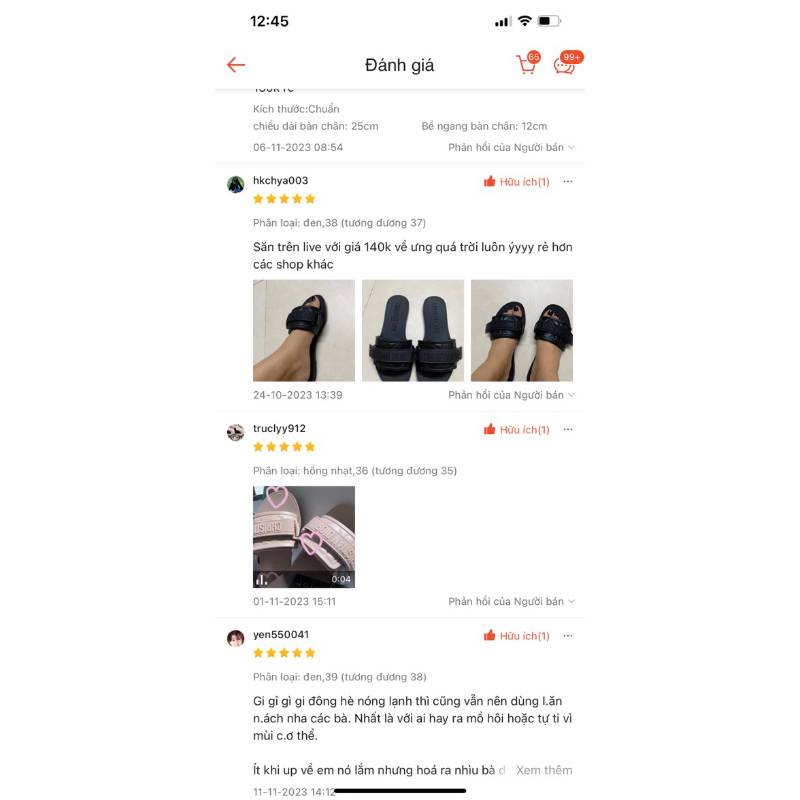Open the shopping cart
The width and height of the screenshot is (800, 800).
pyautogui.click(x=526, y=65)
